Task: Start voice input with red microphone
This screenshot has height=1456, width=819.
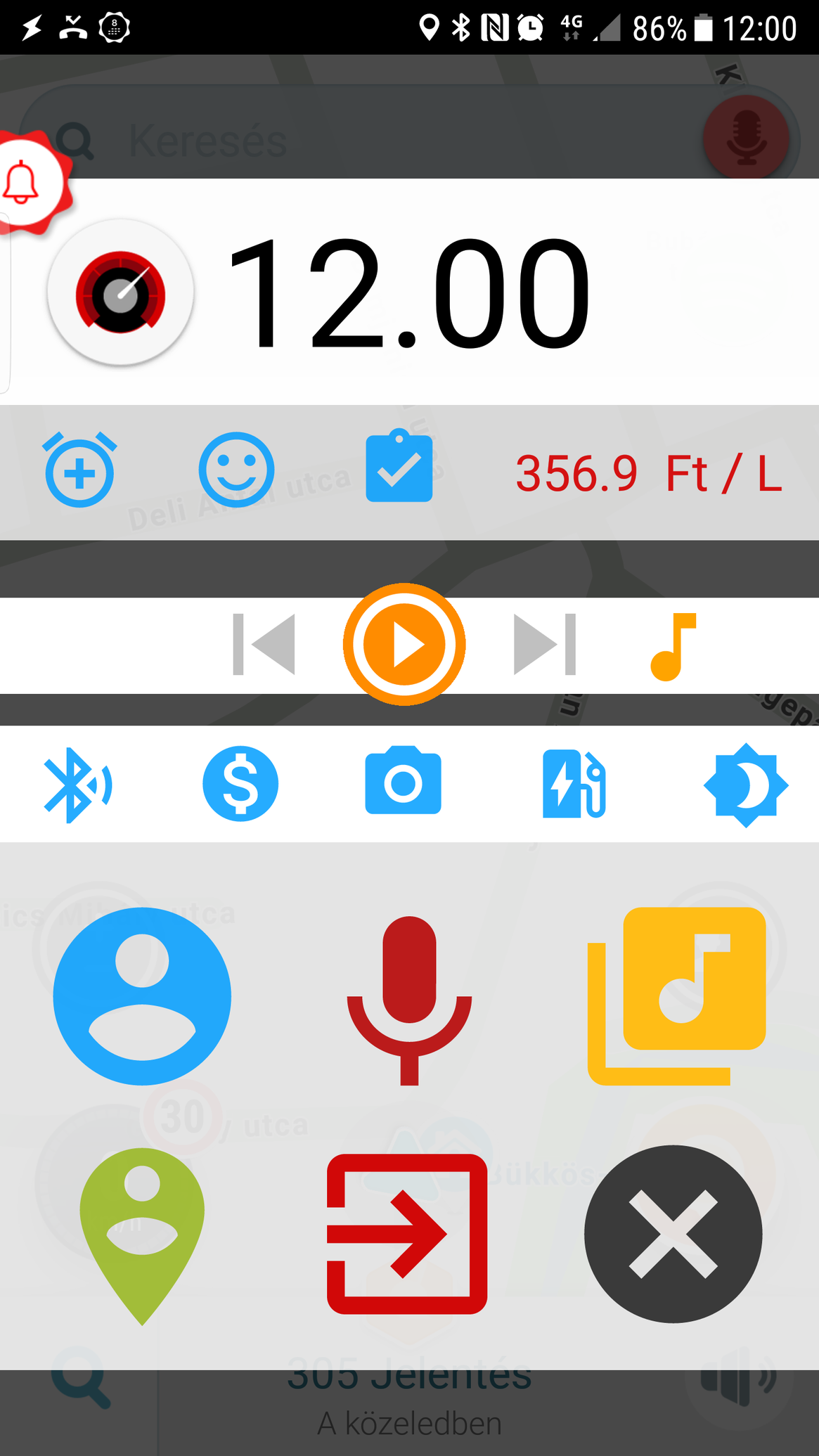Action: 409,1000
